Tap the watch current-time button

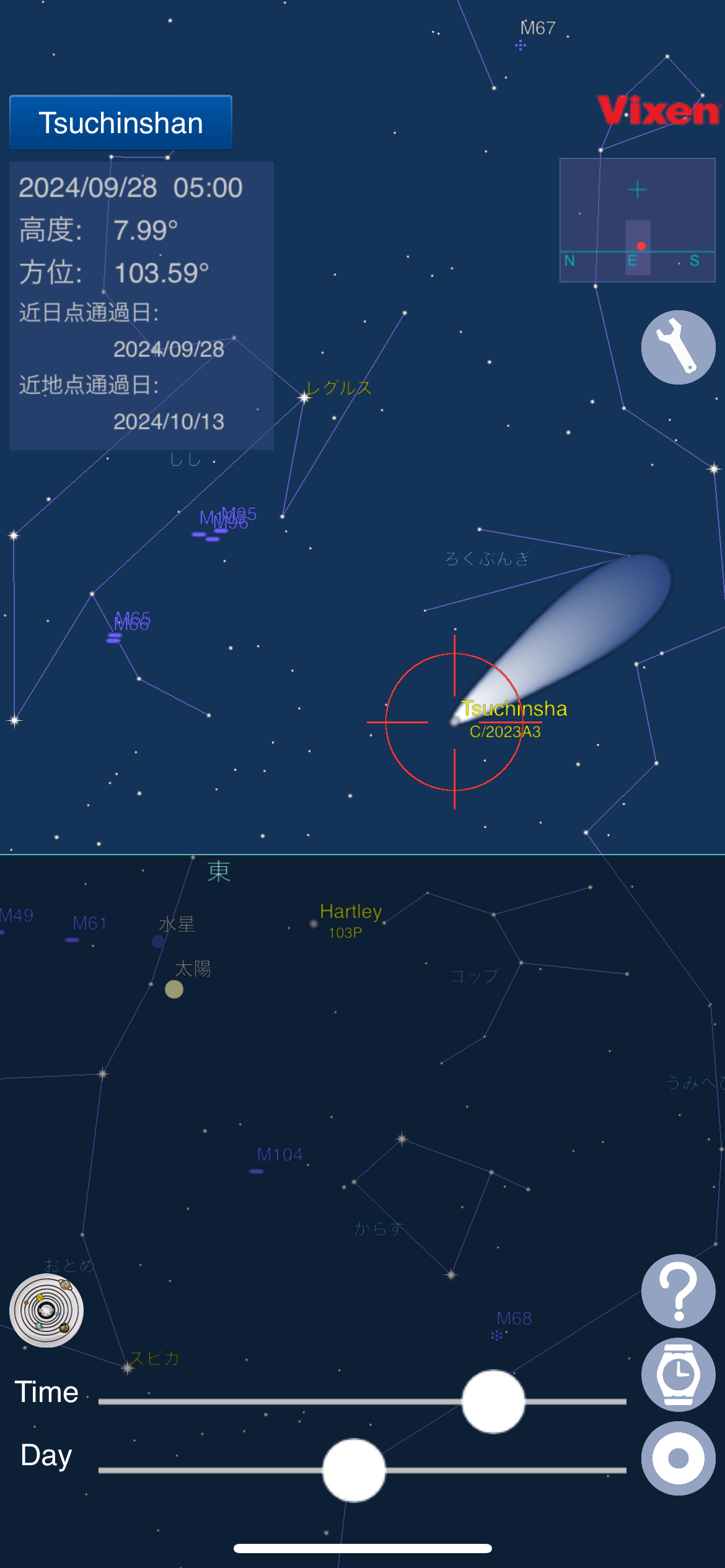tap(678, 1375)
